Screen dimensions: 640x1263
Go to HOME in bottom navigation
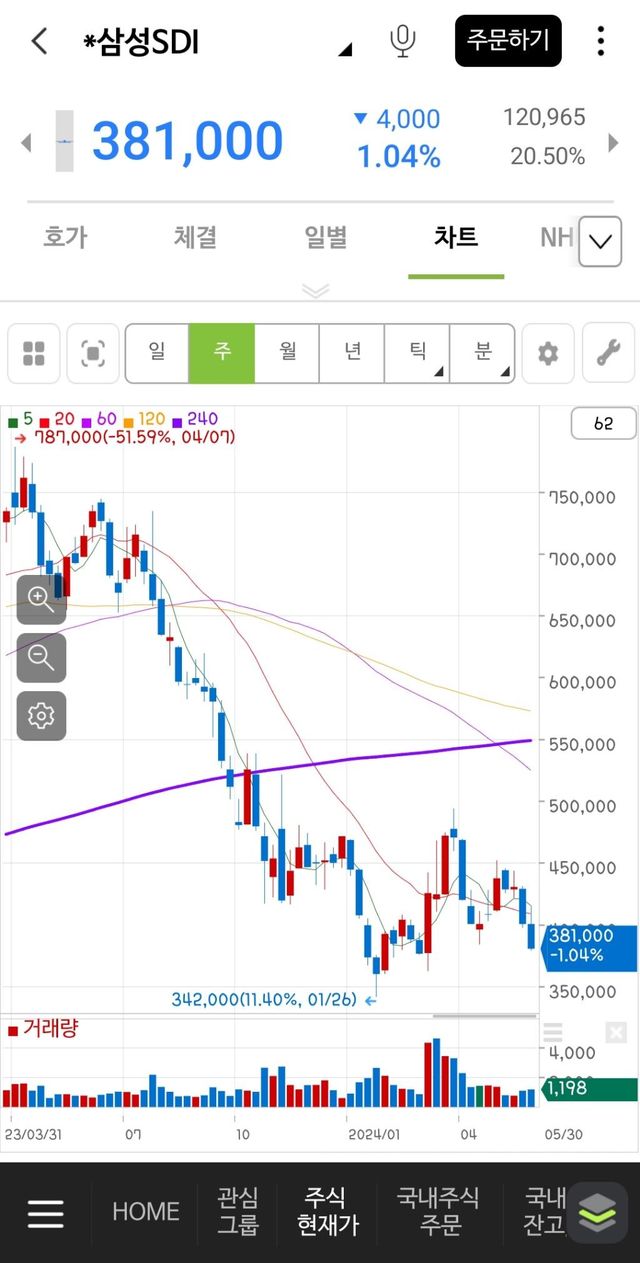[x=145, y=1212]
